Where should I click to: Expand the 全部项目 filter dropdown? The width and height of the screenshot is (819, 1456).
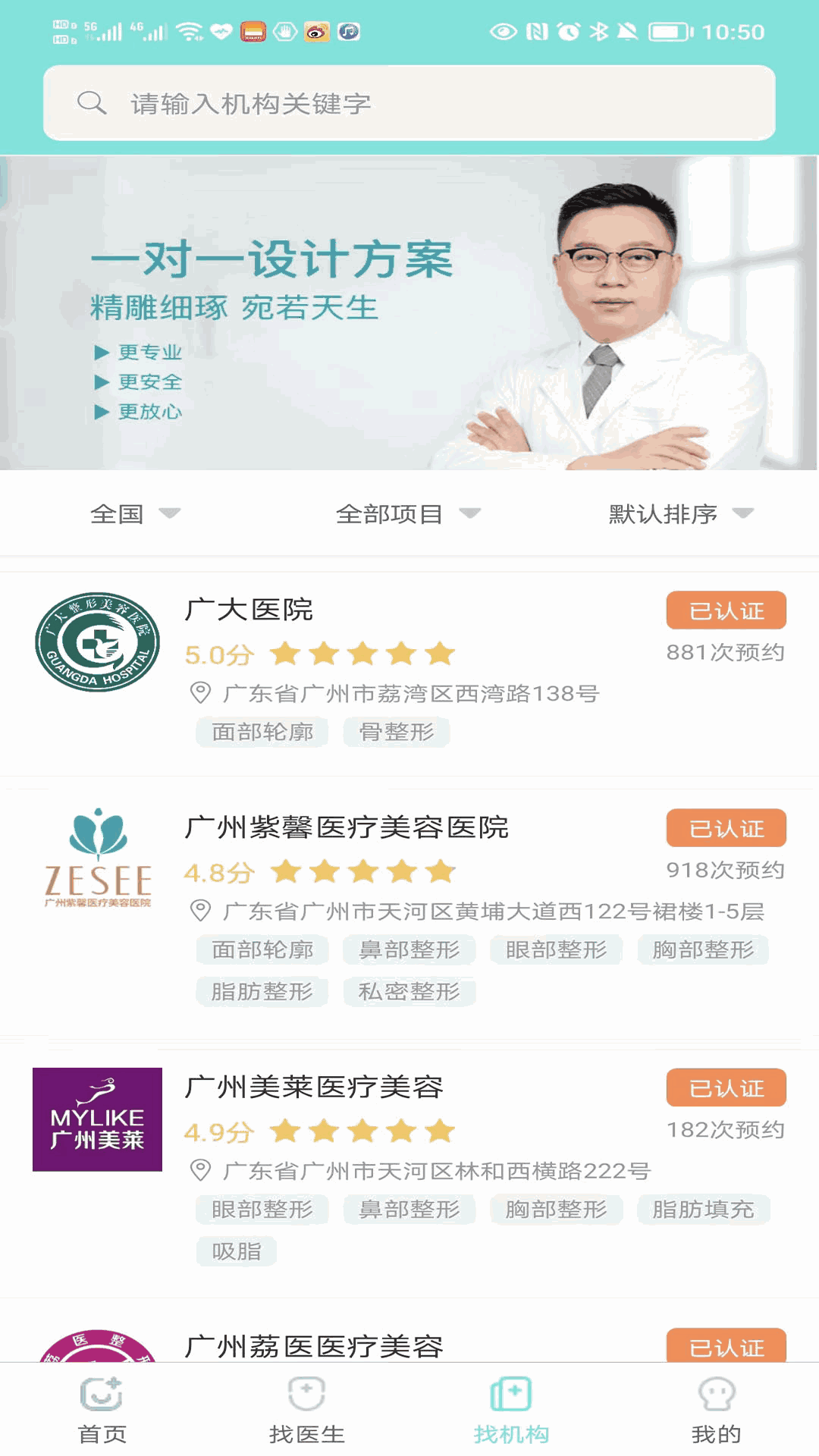click(x=408, y=514)
